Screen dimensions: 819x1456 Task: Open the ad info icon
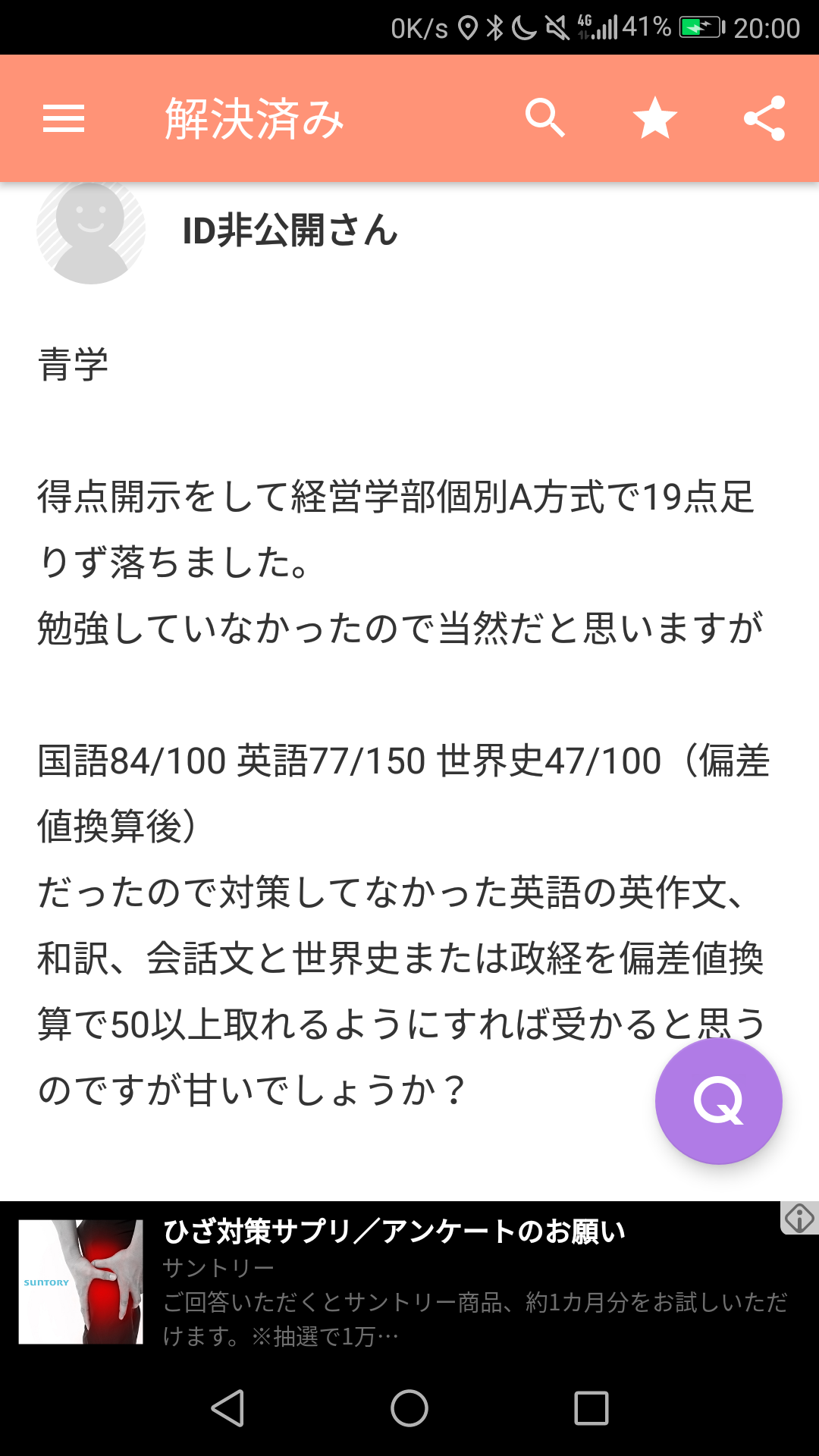(799, 1219)
